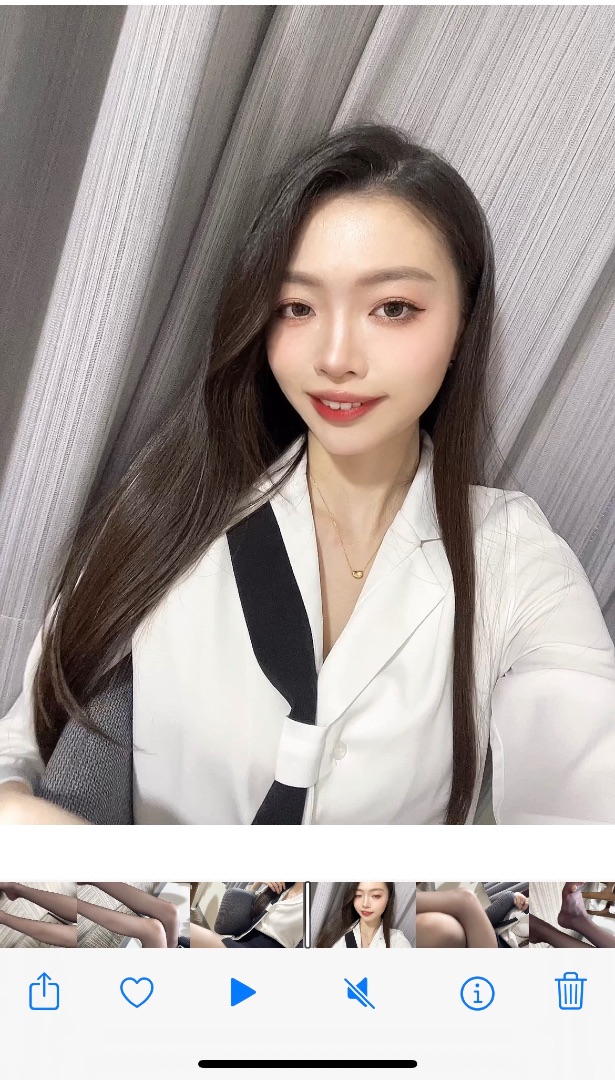Open the info details button
The image size is (615, 1080).
(477, 993)
